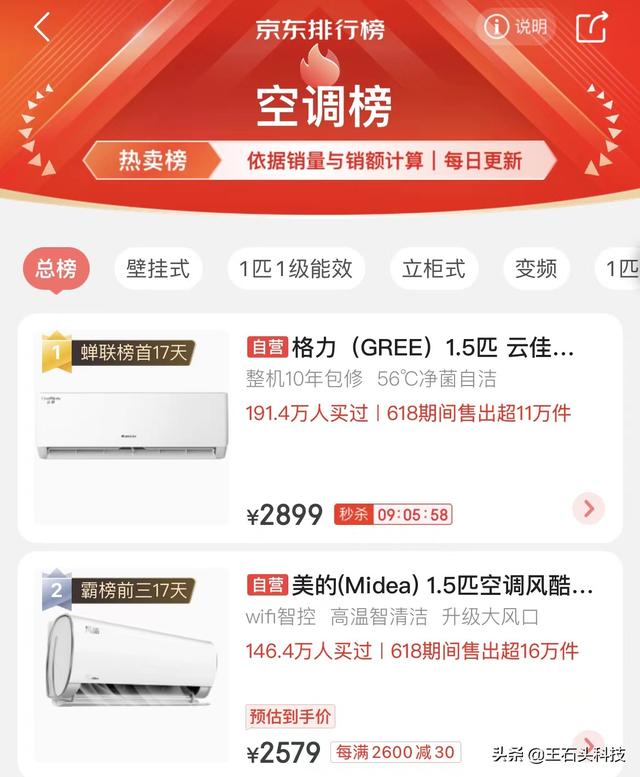The width and height of the screenshot is (640, 777).
Task: Tap the arrow beside the ¥2899 price
Action: tap(588, 509)
